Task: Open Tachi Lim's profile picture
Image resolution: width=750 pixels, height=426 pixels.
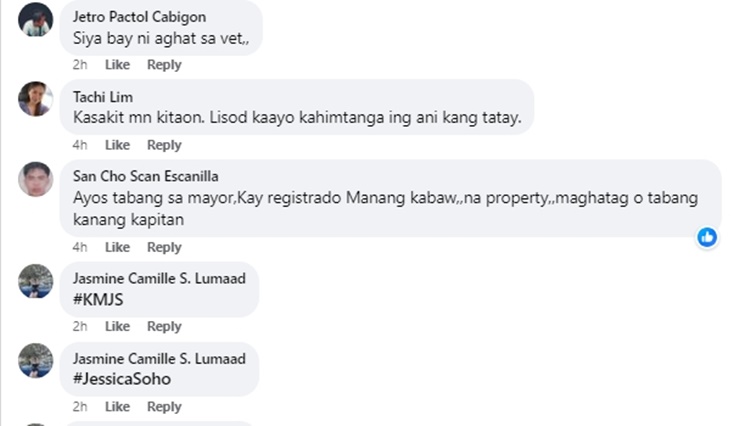Action: tap(36, 99)
